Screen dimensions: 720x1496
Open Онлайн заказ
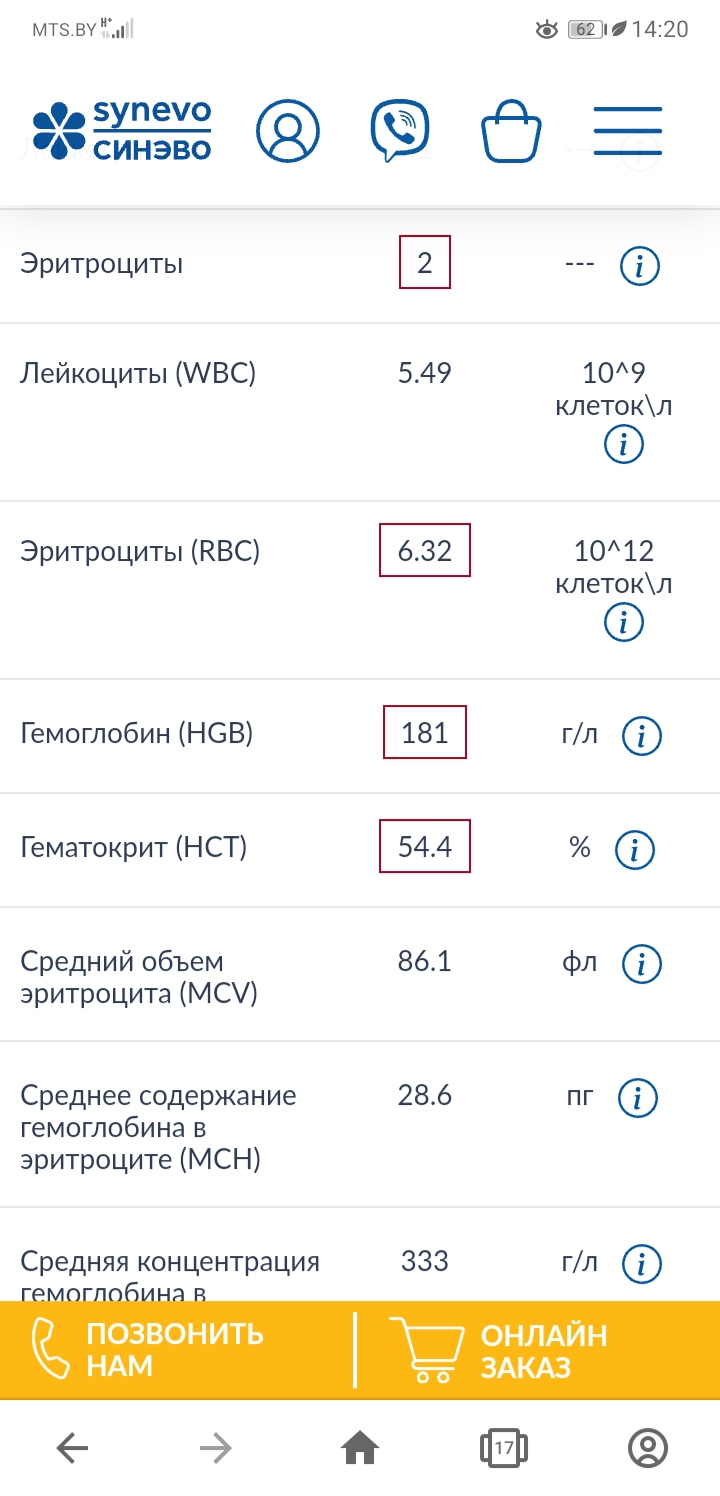[x=538, y=1350]
